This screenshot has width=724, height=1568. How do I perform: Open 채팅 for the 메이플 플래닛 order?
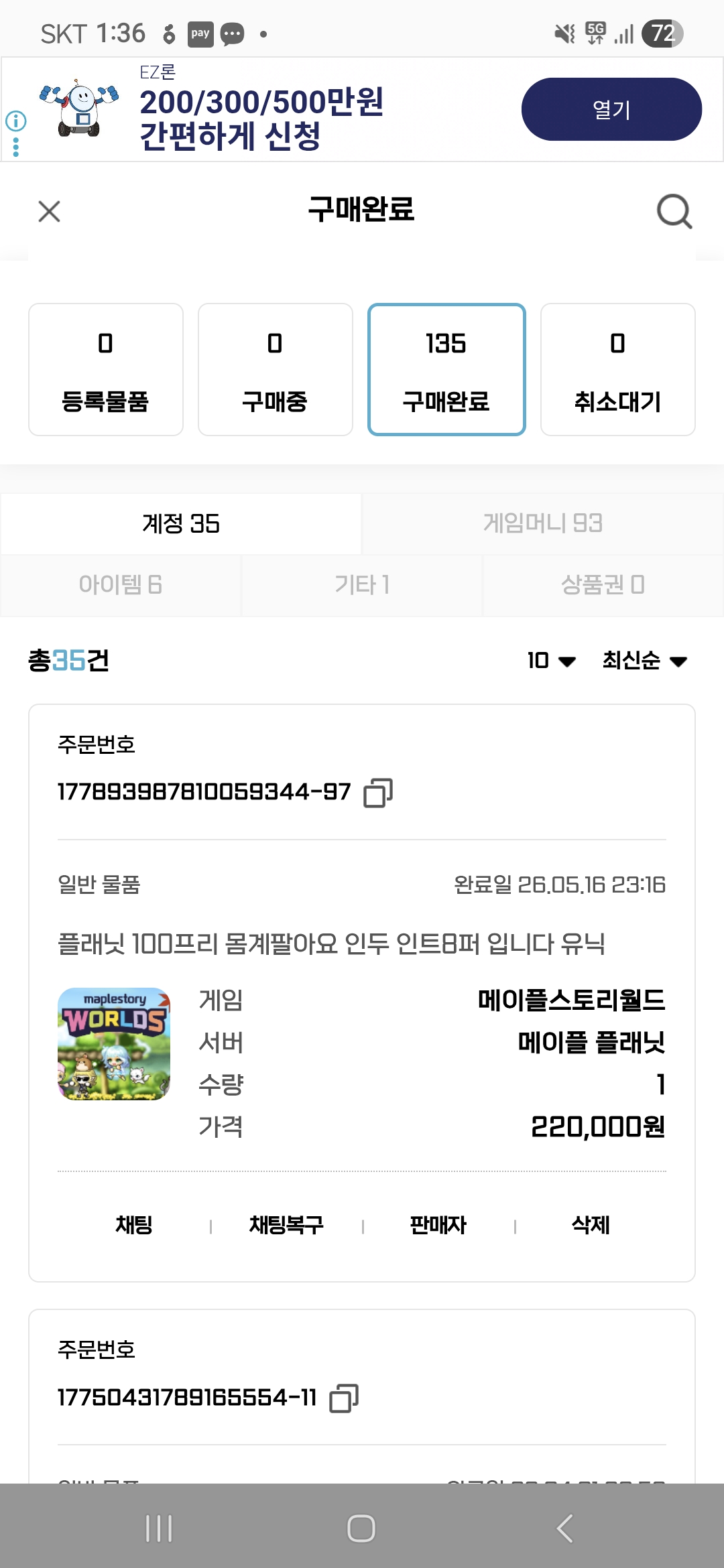click(x=134, y=1225)
